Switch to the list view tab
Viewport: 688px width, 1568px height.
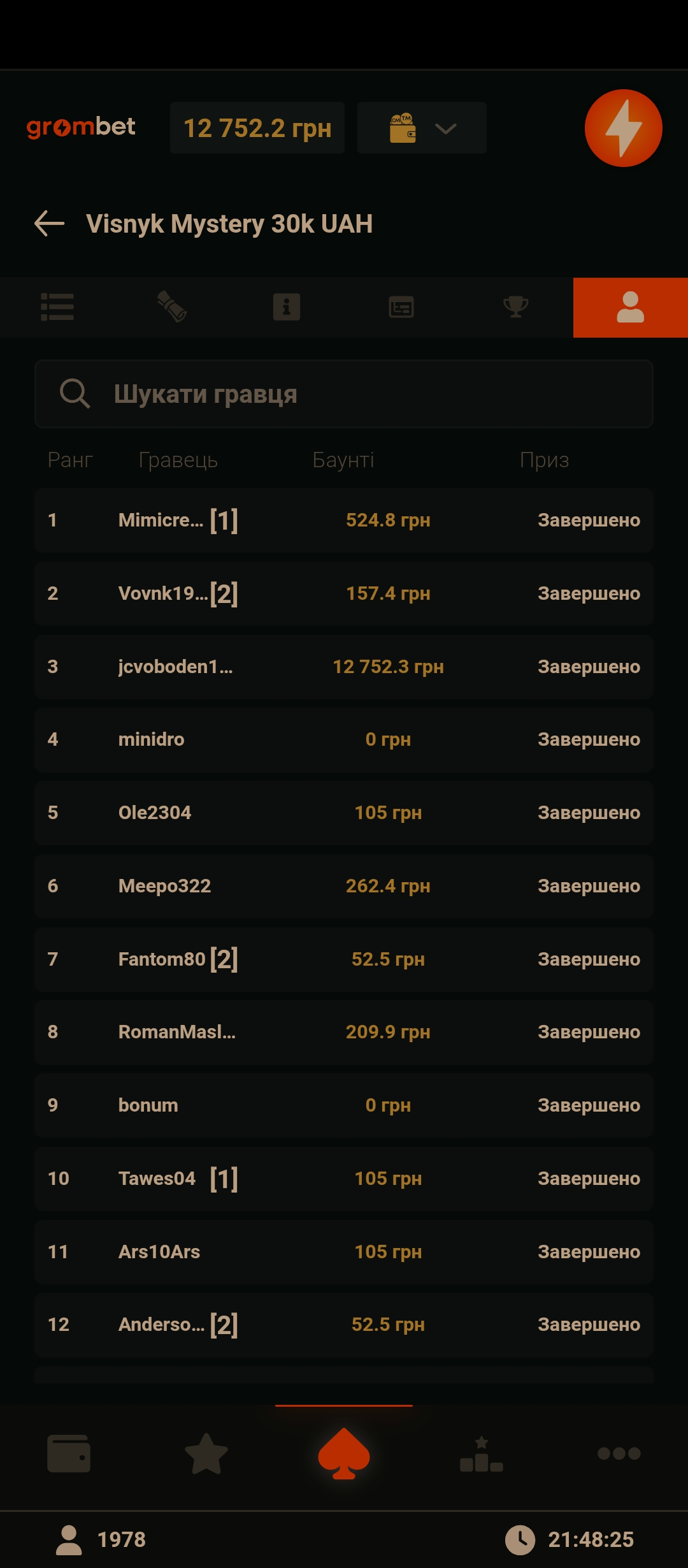57,307
